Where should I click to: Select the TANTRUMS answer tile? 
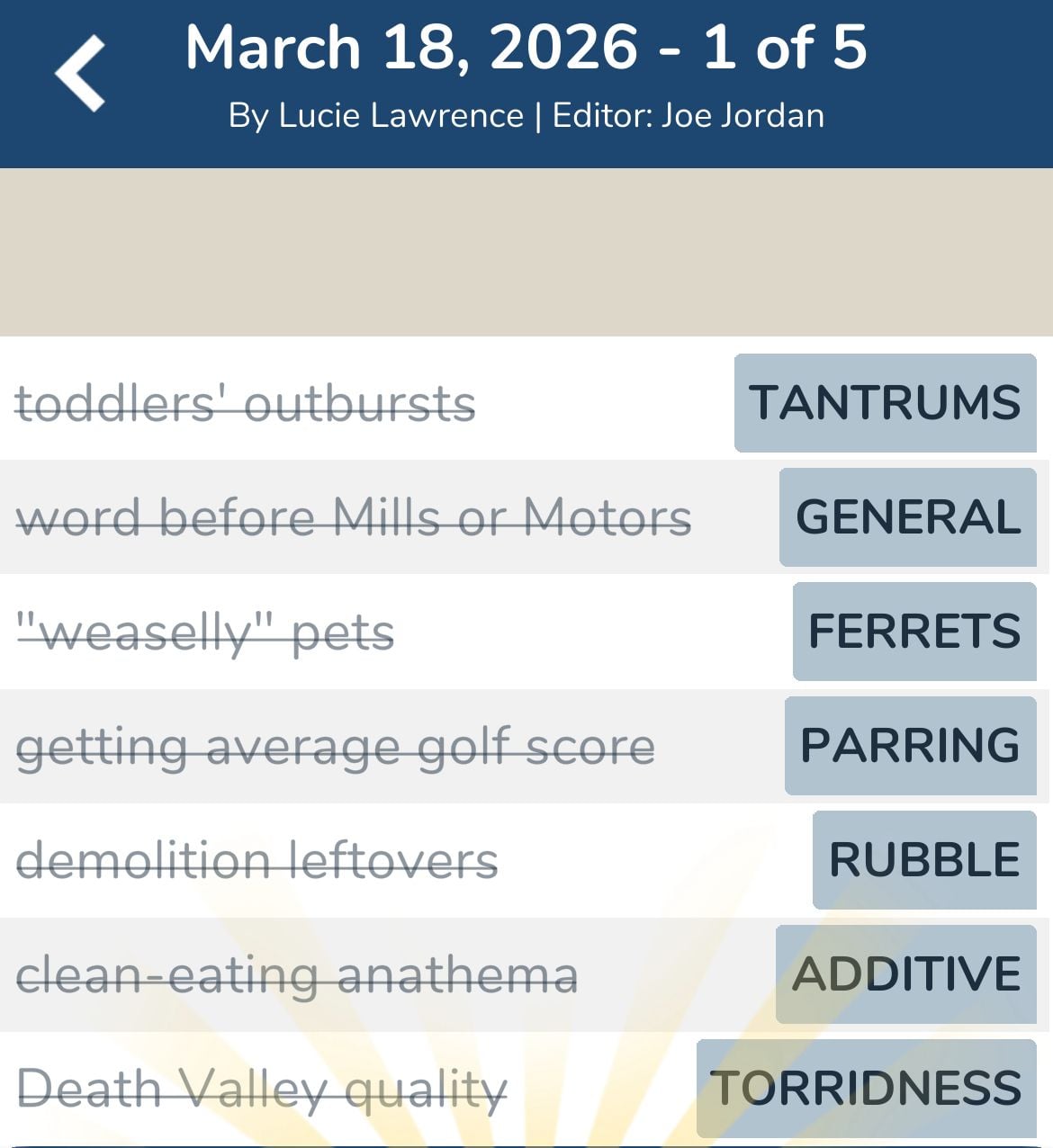(885, 404)
